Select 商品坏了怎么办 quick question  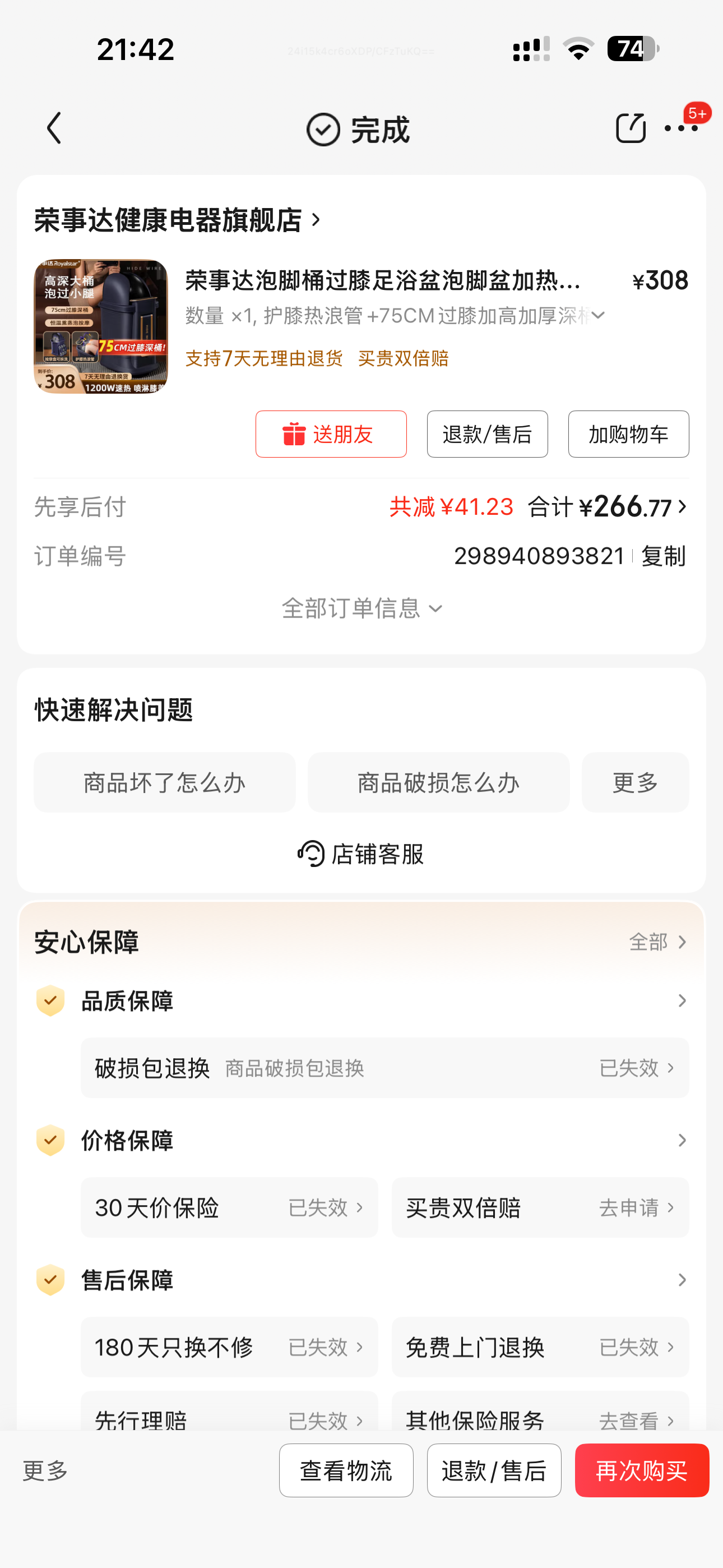164,782
